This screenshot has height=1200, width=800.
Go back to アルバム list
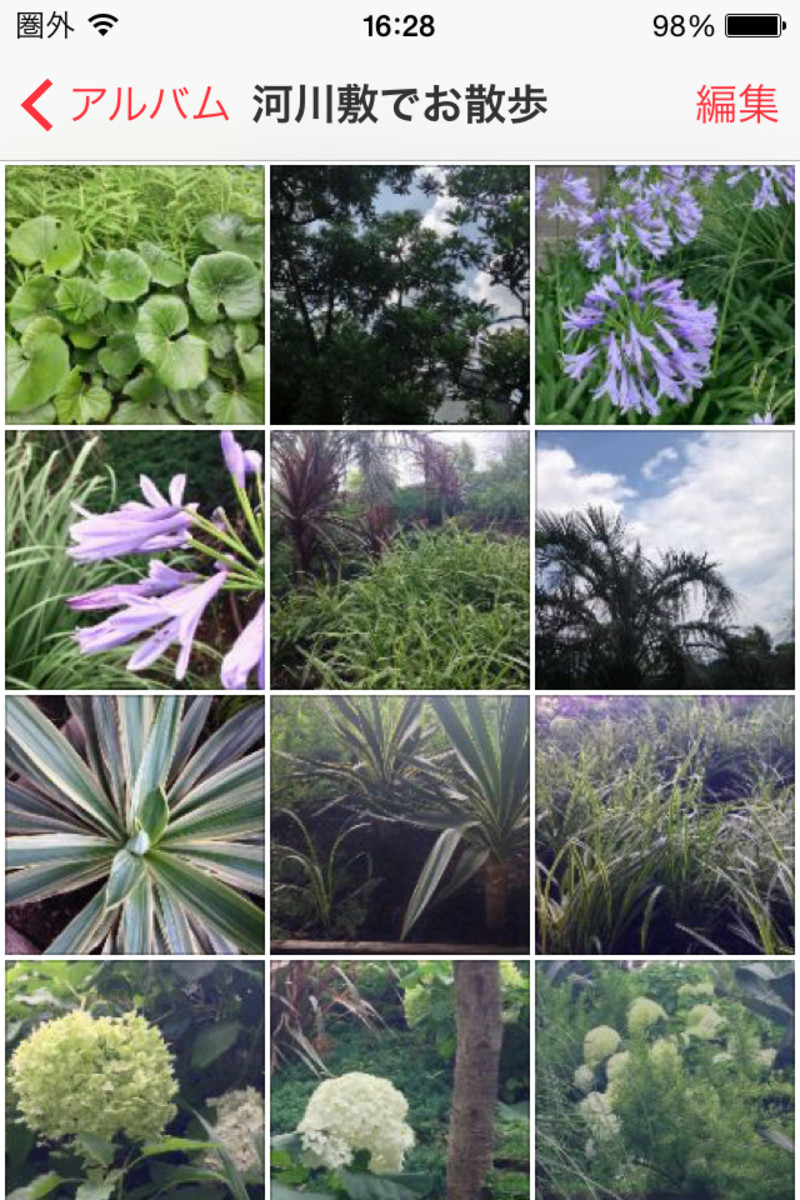(x=124, y=105)
